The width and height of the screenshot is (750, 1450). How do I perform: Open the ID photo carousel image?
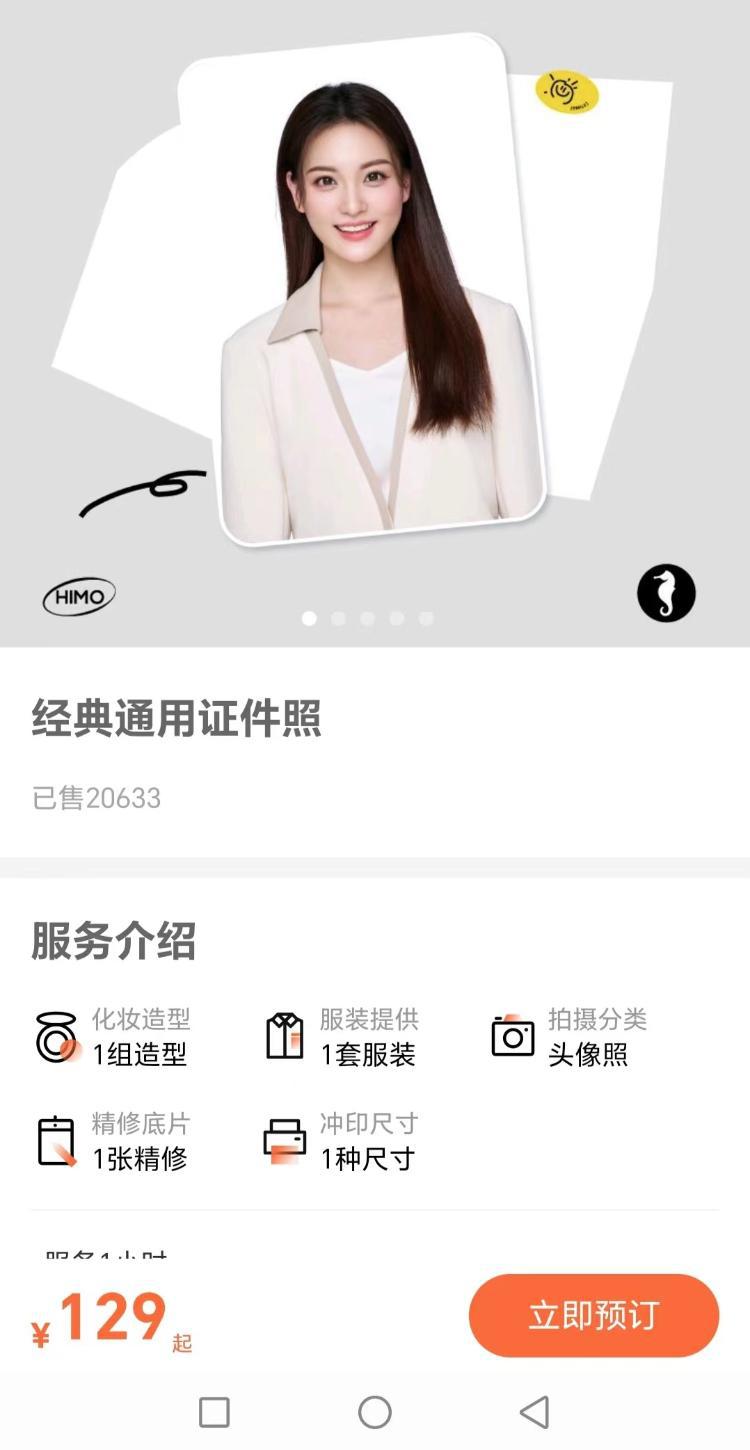[375, 300]
